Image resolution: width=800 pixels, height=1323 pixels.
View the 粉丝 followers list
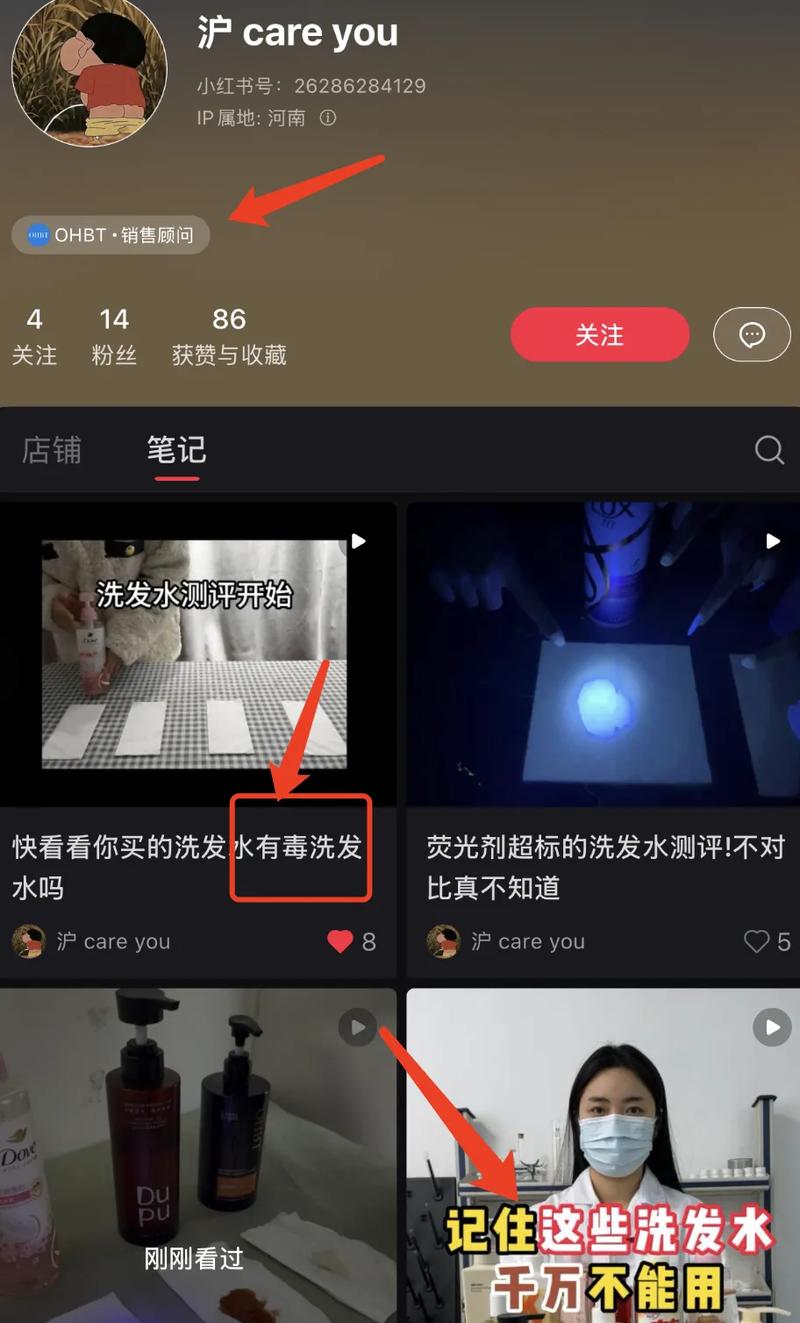(114, 336)
